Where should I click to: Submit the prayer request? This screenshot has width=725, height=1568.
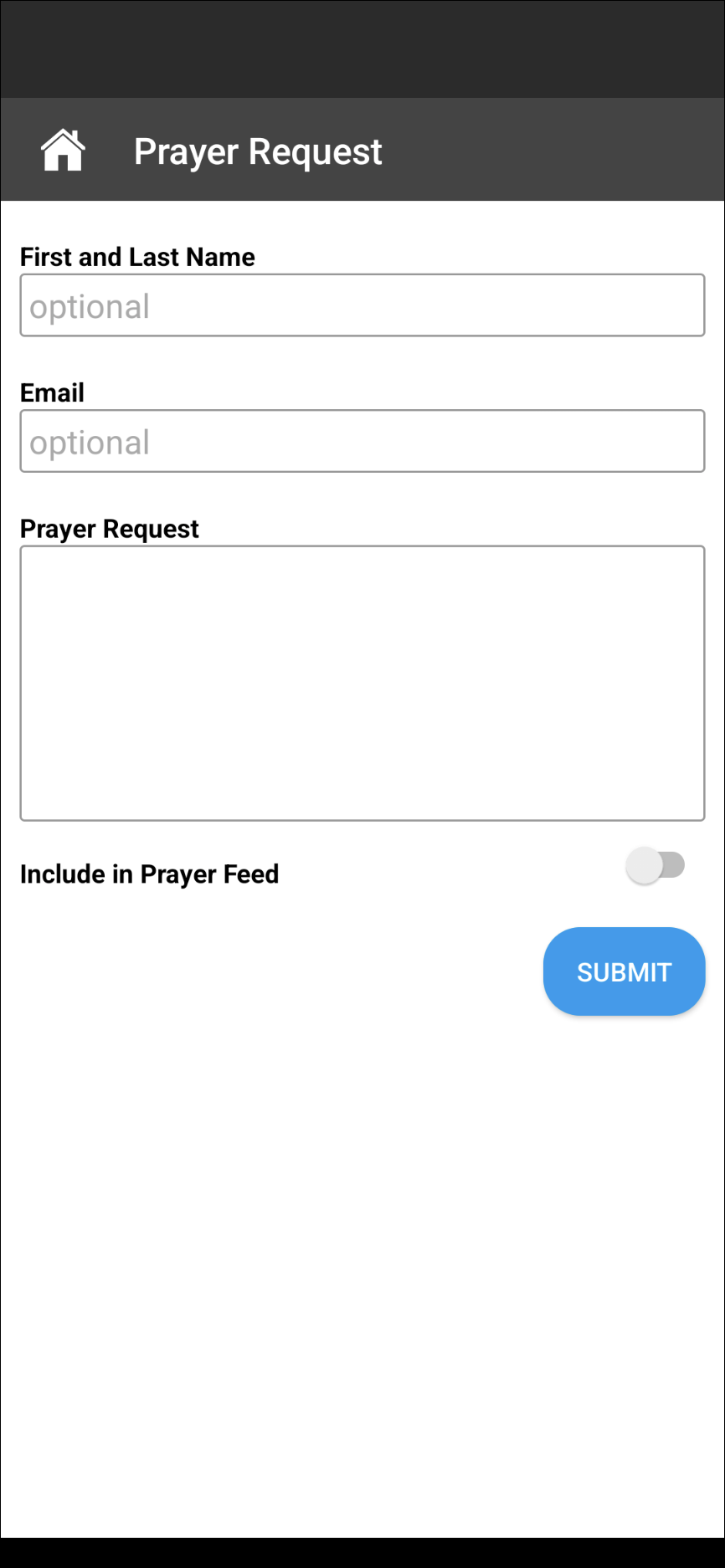(x=624, y=971)
